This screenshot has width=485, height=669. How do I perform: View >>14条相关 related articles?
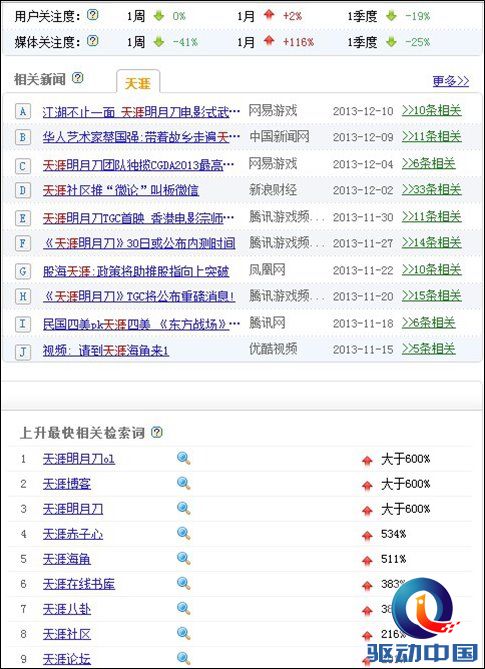pyautogui.click(x=432, y=243)
